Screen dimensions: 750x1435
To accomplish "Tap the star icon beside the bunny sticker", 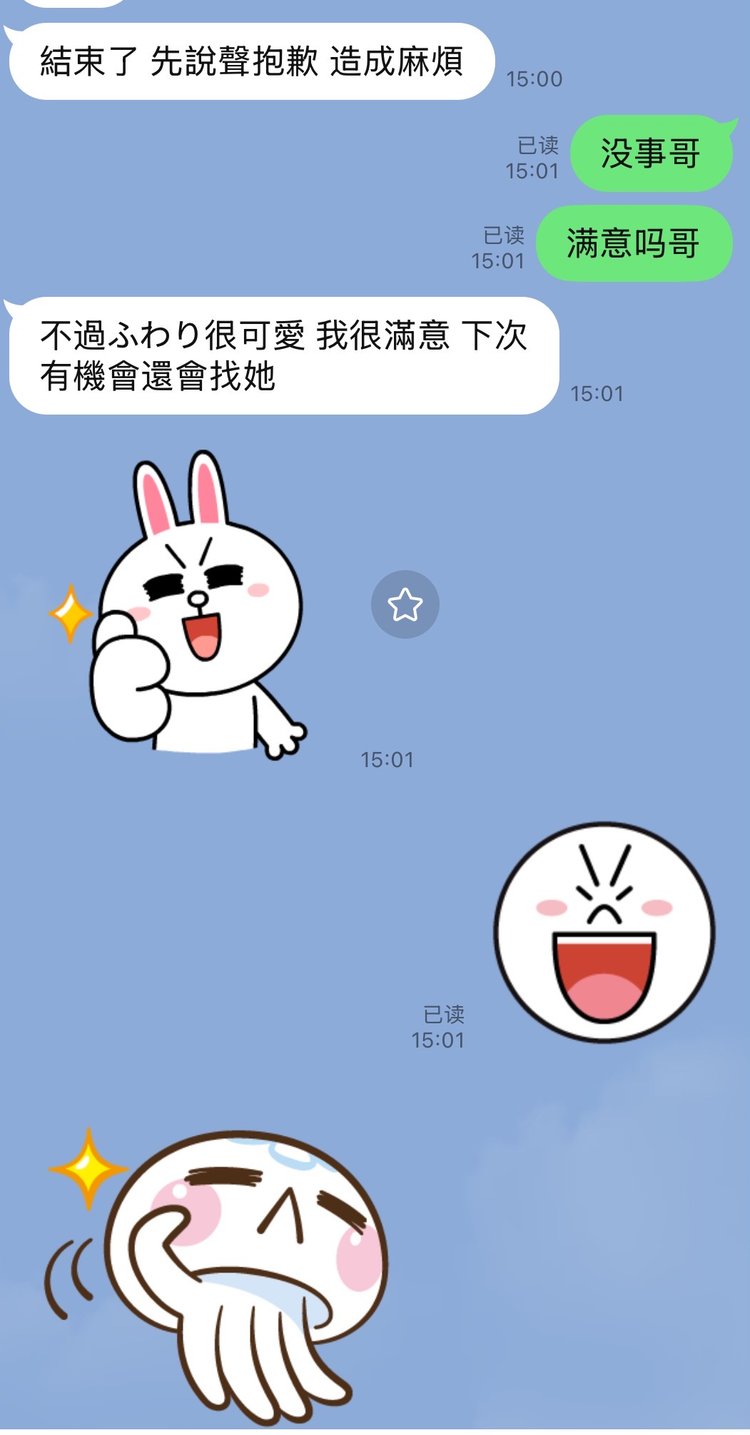I will pyautogui.click(x=405, y=604).
